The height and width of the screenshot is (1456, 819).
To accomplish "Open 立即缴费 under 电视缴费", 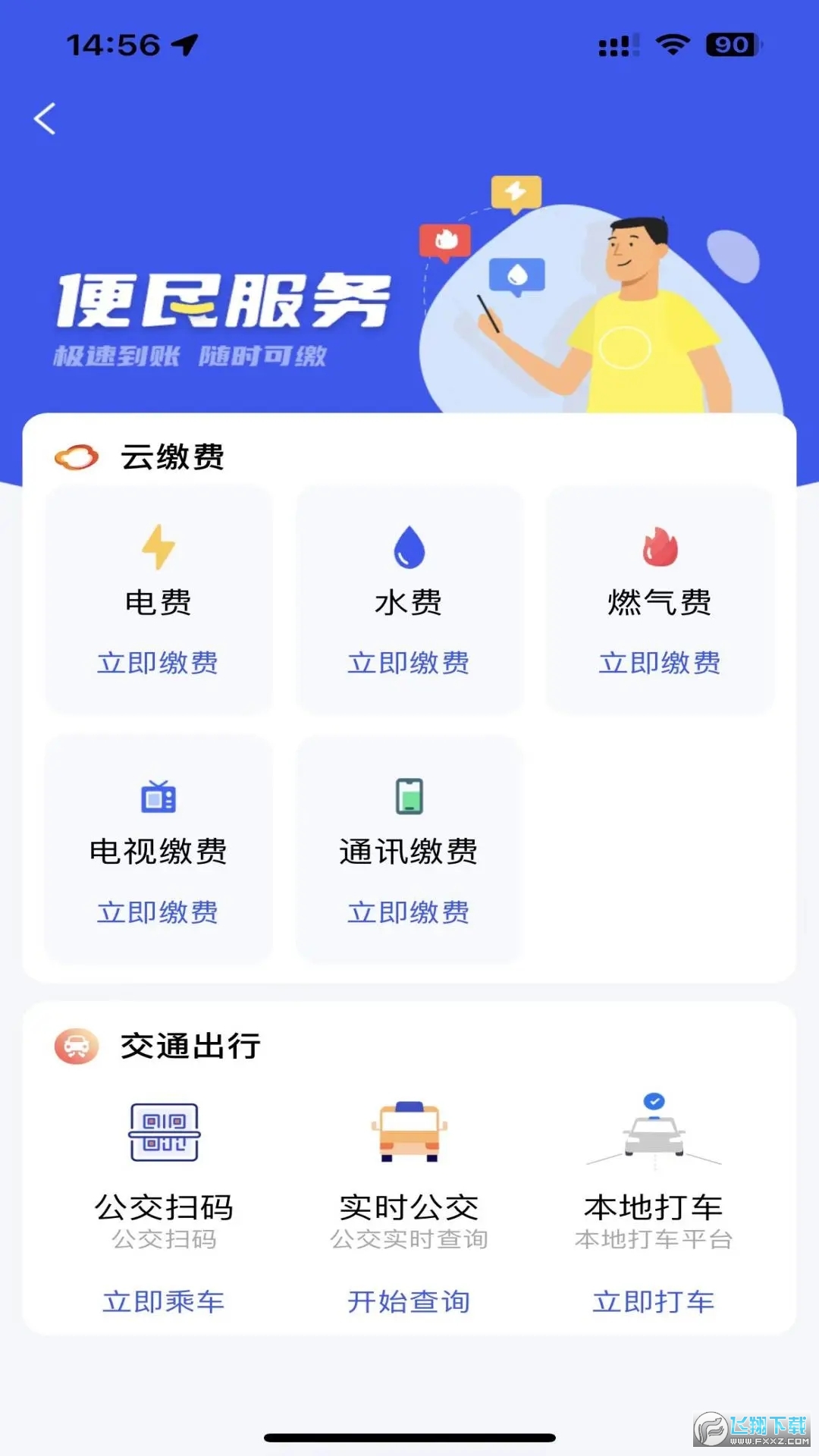I will click(157, 912).
